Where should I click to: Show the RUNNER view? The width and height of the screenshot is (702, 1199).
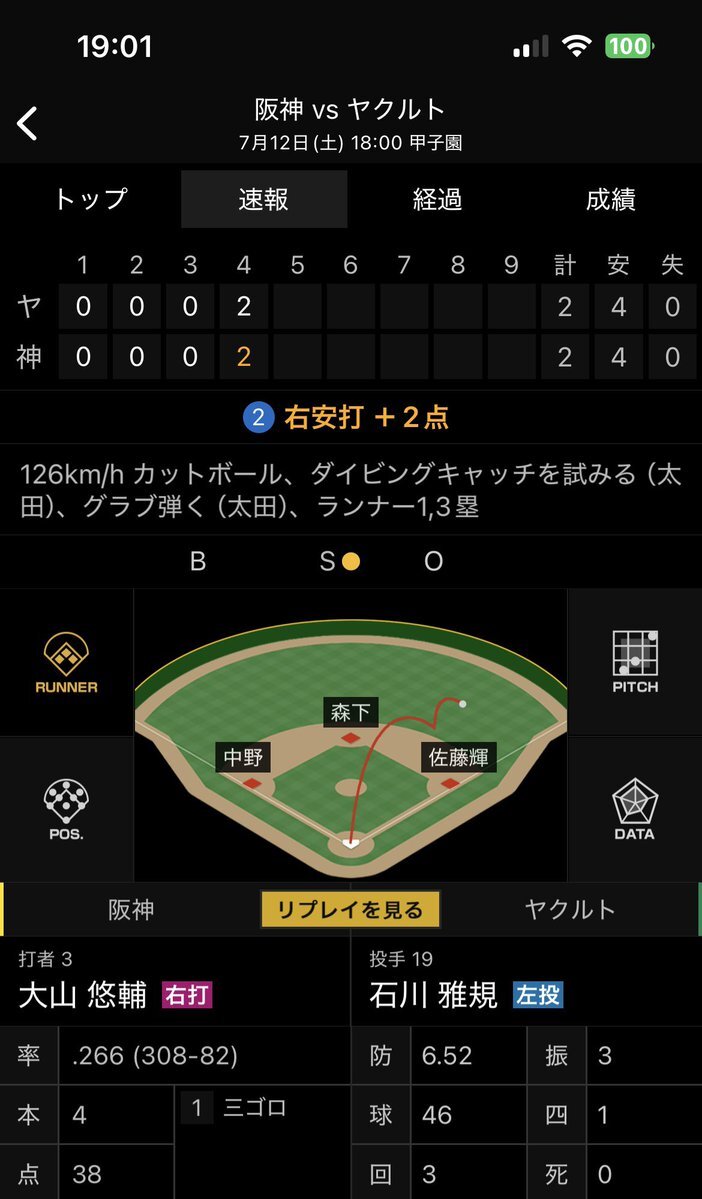coord(67,662)
